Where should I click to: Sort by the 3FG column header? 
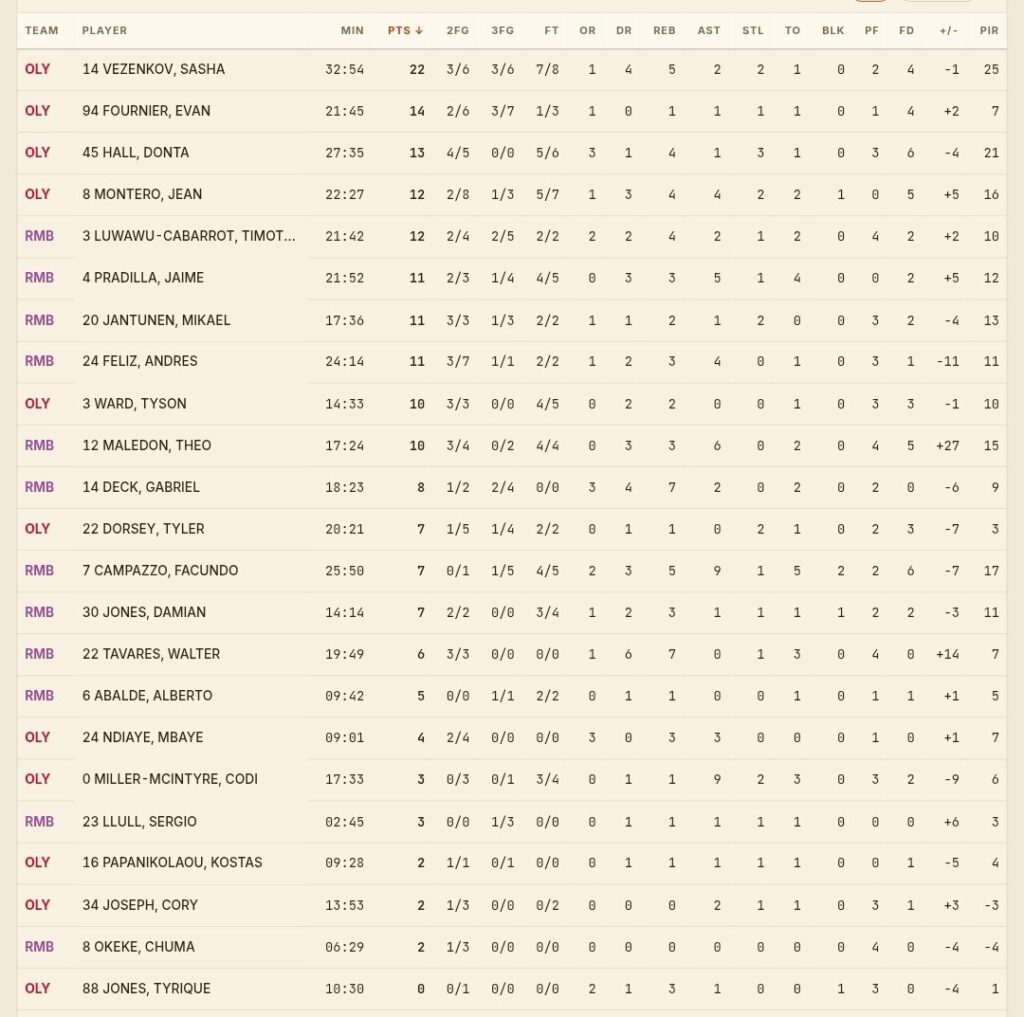[503, 31]
